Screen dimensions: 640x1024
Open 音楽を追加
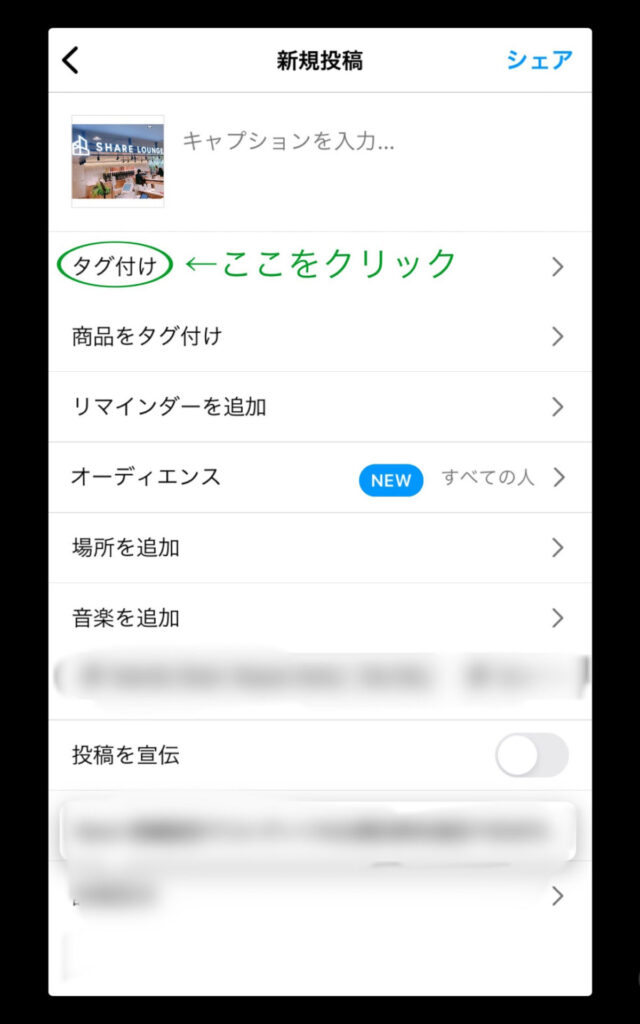320,618
